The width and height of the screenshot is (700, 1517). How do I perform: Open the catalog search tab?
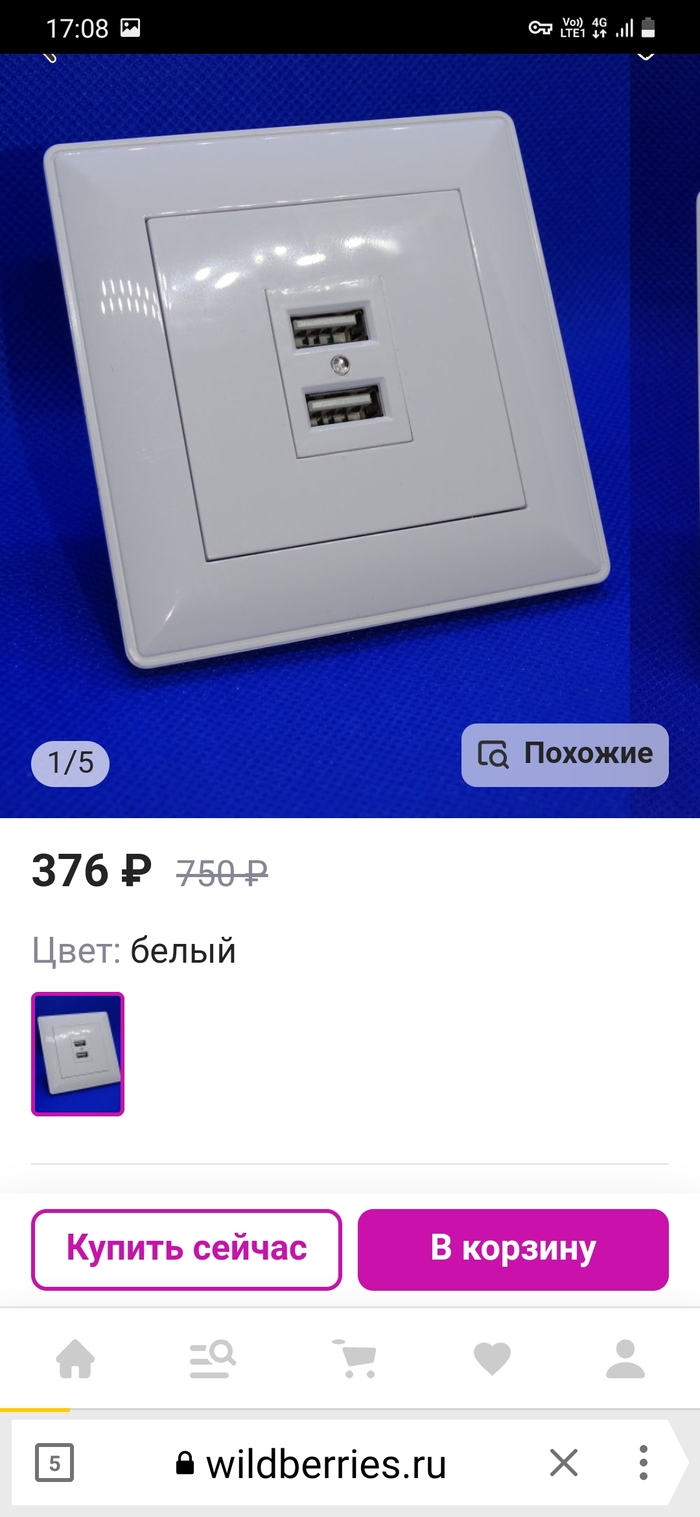click(212, 1358)
